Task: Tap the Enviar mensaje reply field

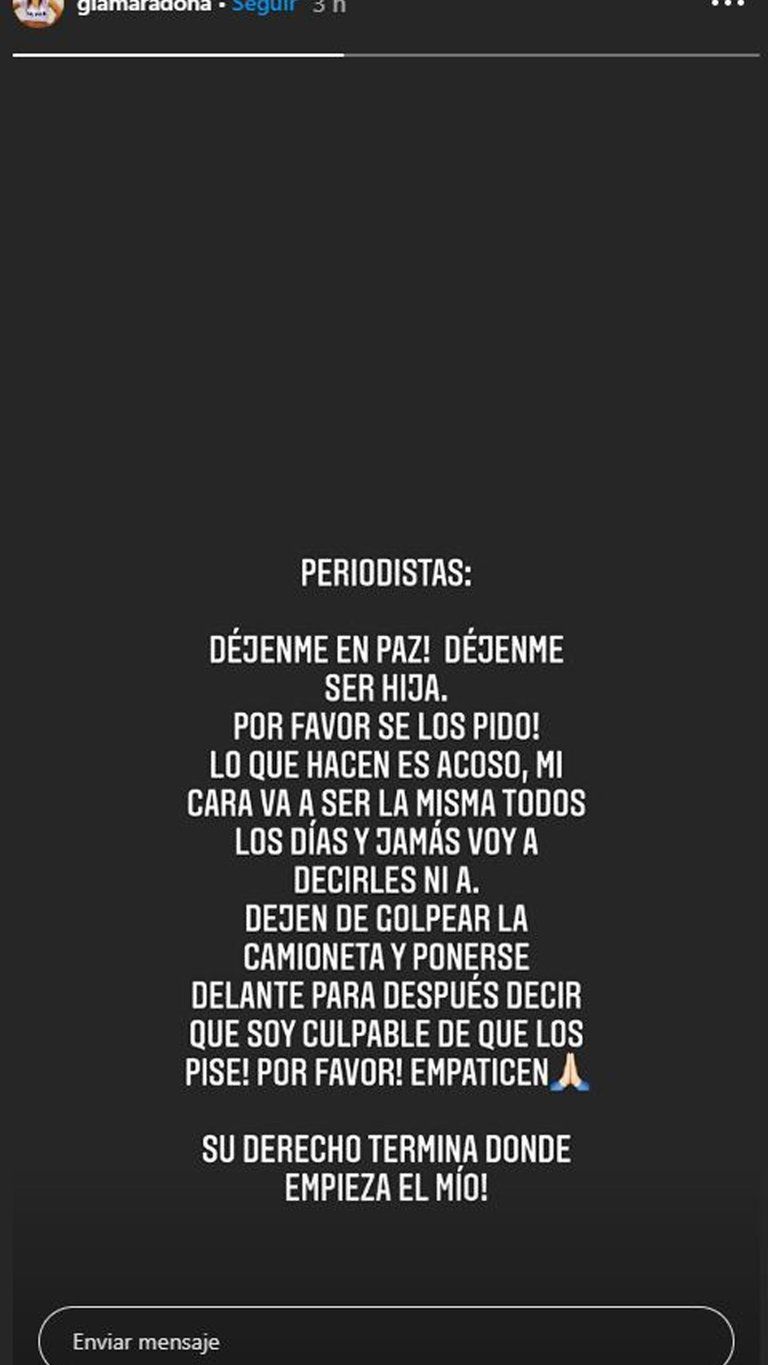Action: pos(385,1339)
